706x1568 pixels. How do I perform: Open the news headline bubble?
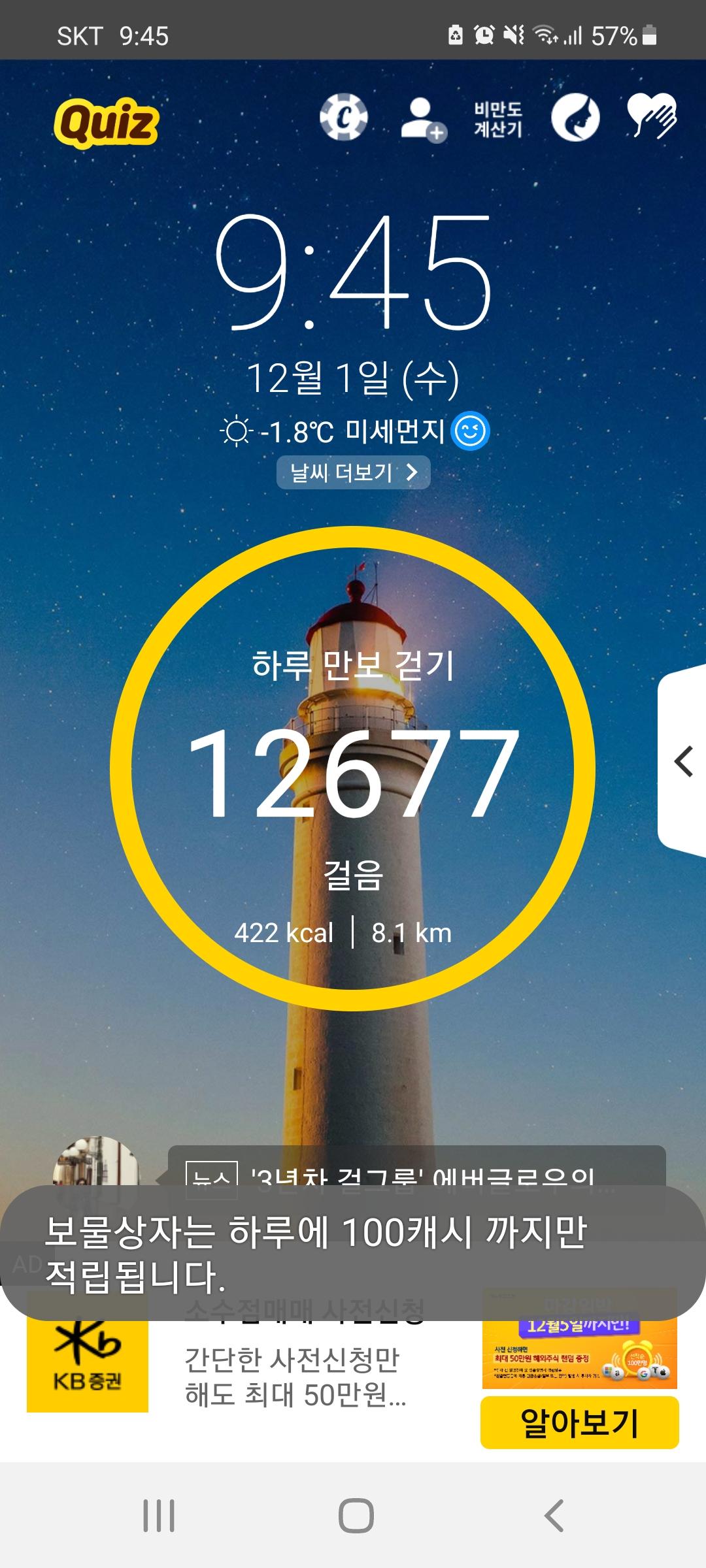(x=417, y=1169)
